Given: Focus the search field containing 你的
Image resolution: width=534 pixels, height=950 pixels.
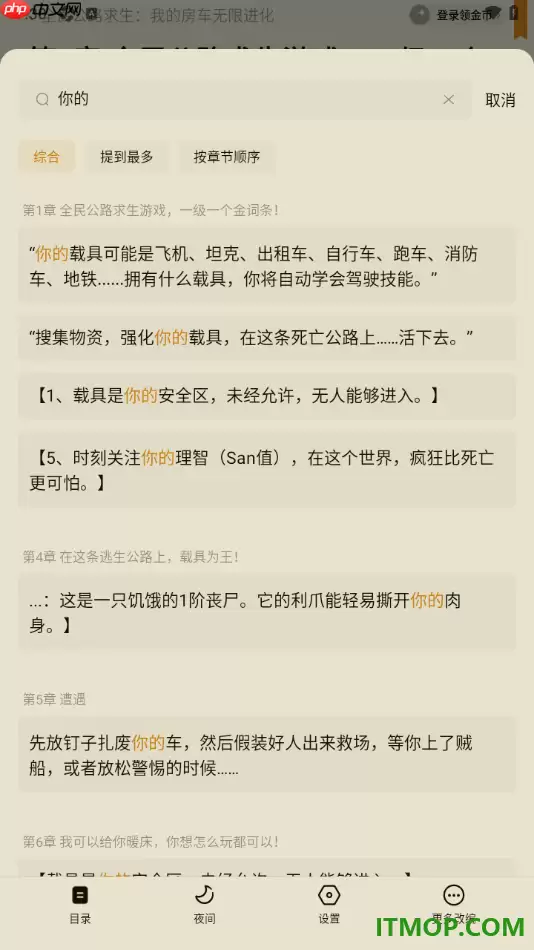Looking at the screenshot, I should (x=245, y=99).
